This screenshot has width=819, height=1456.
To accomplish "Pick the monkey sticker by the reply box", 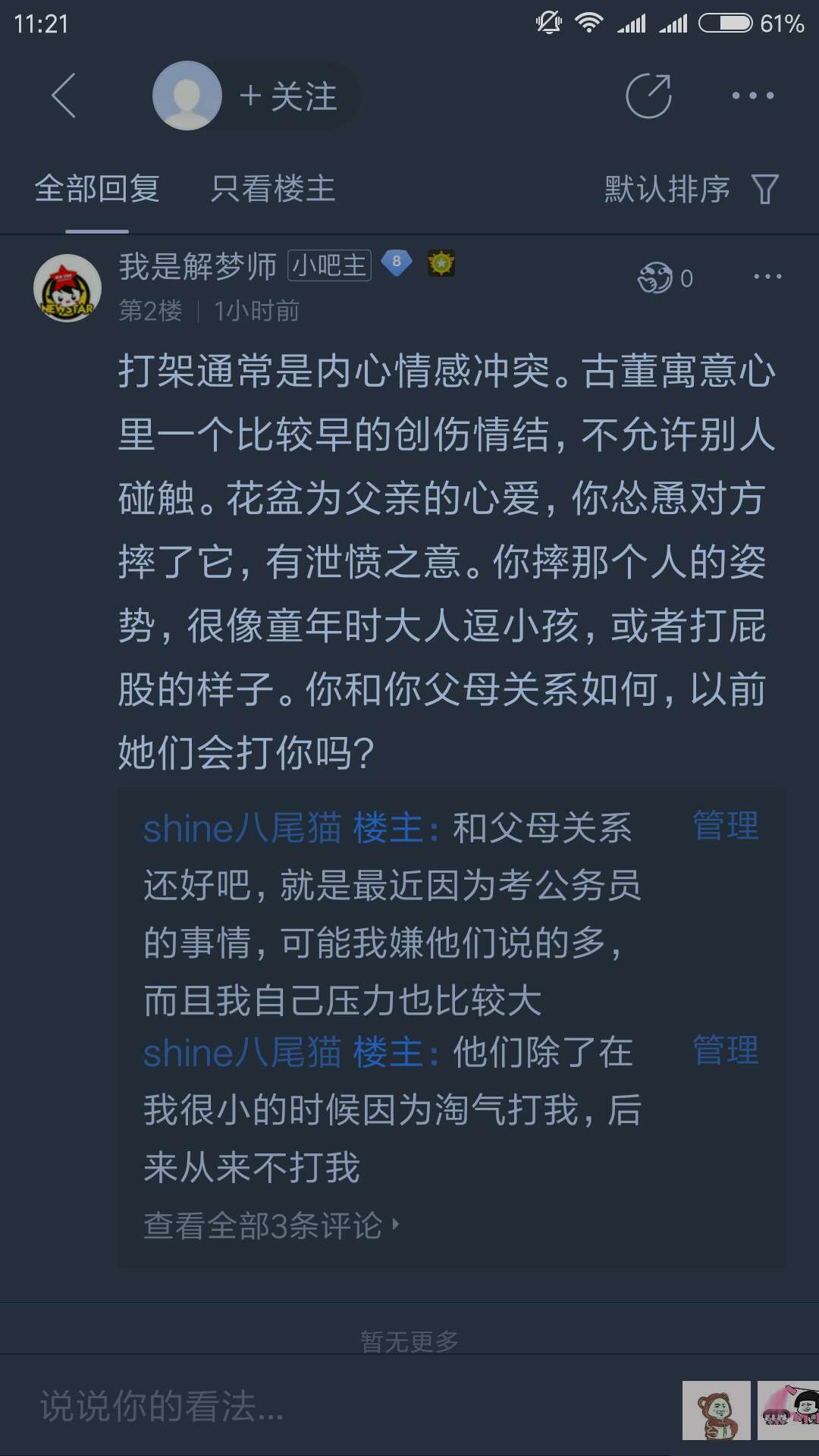I will 716,1410.
